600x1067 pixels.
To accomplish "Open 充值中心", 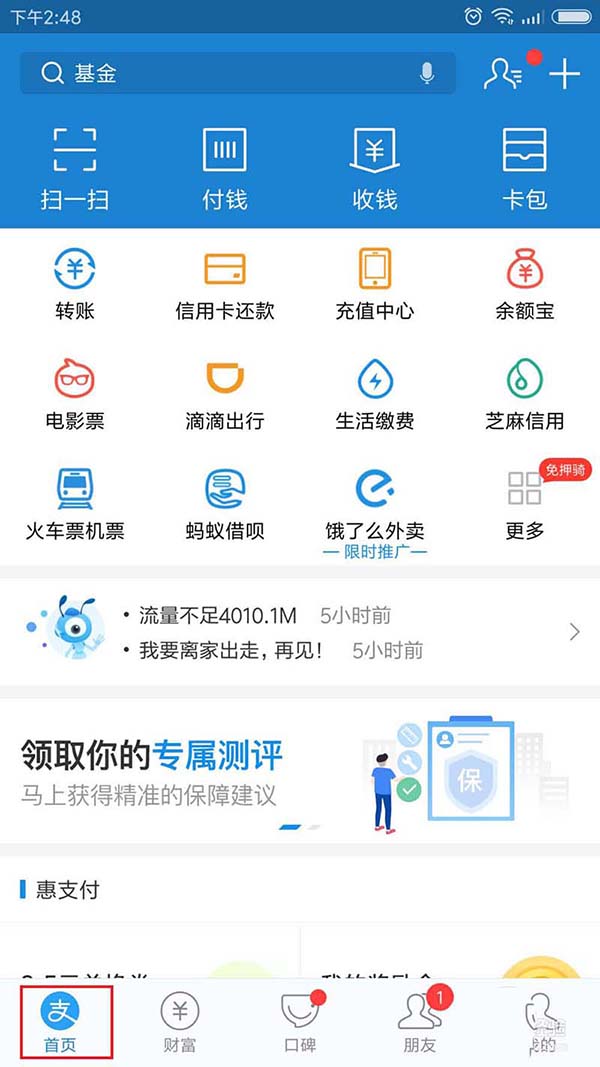I will point(375,284).
